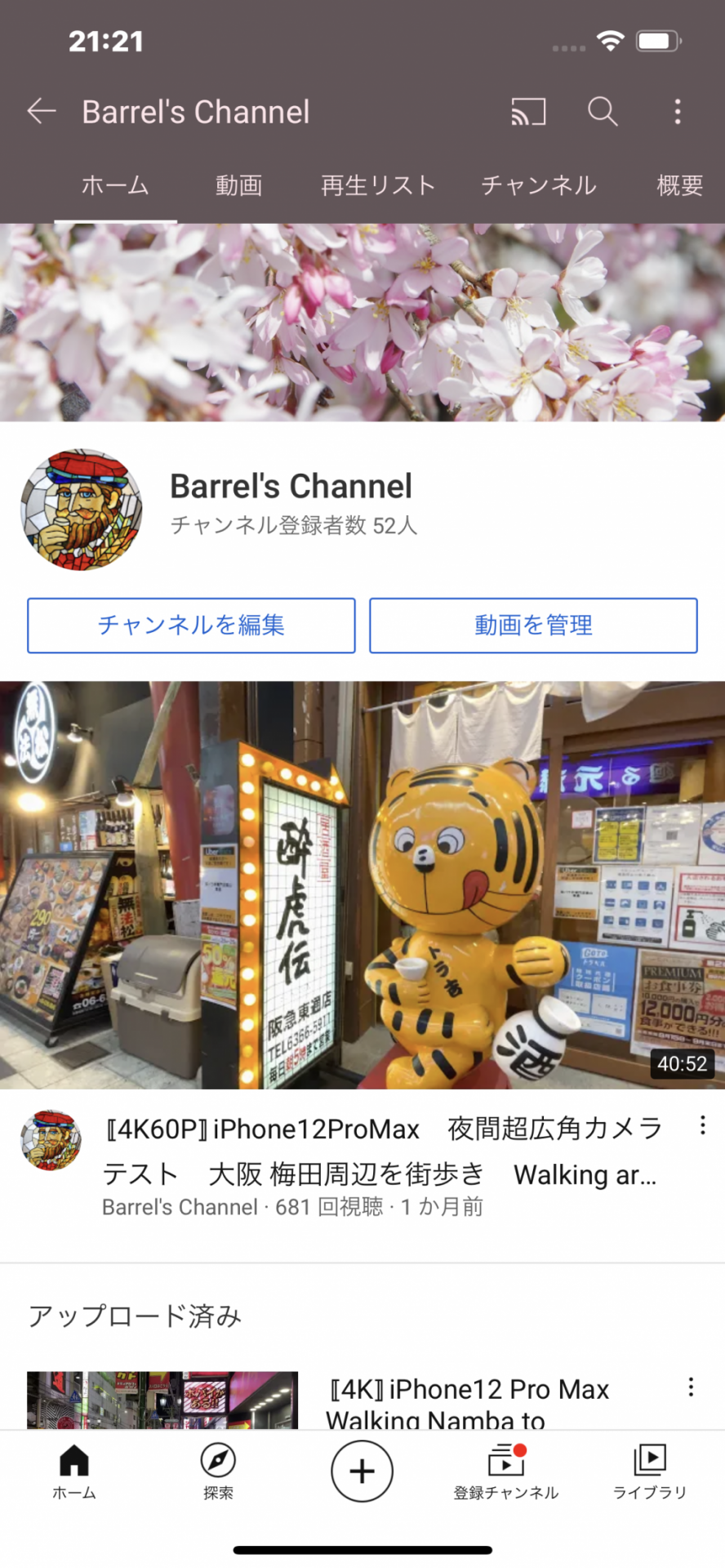Switch to the 動画 tab
The image size is (725, 1568).
[x=238, y=185]
